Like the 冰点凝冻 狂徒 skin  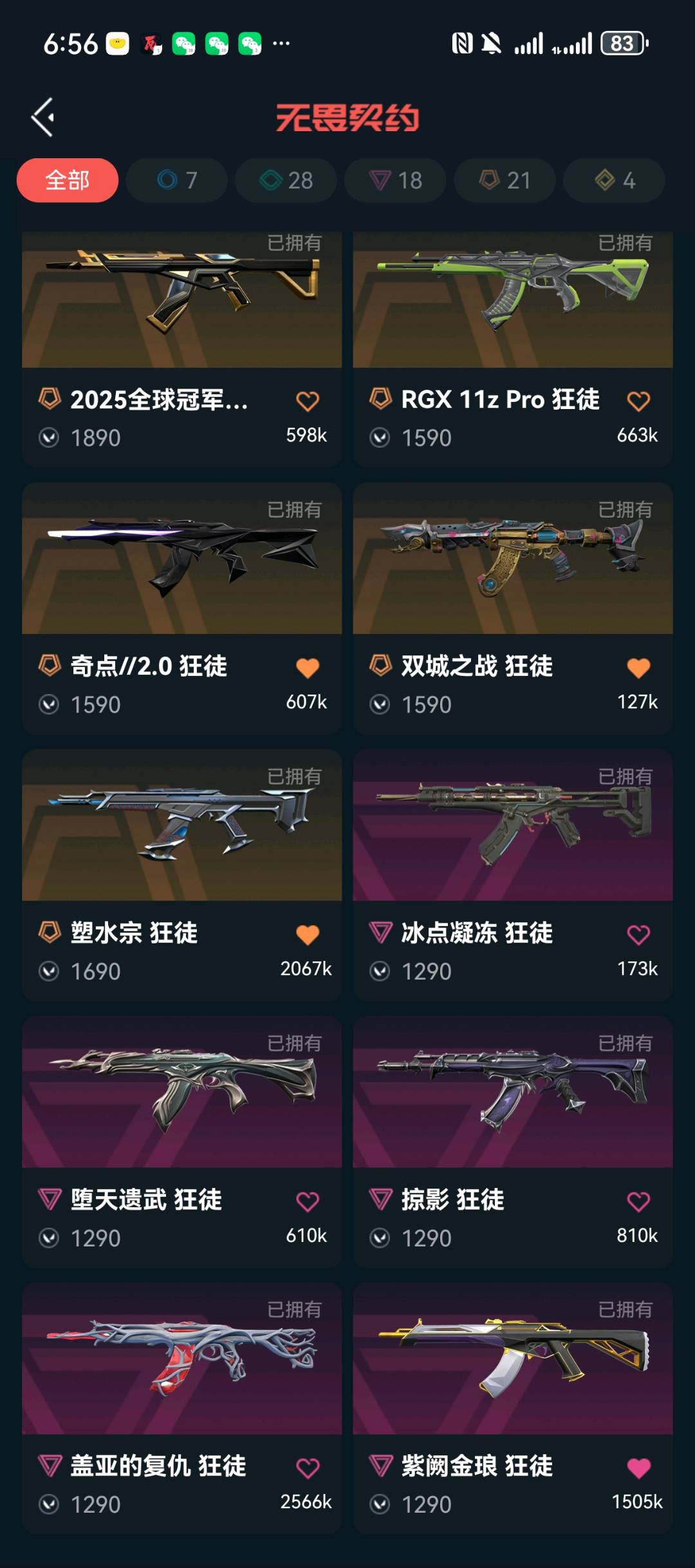click(638, 935)
